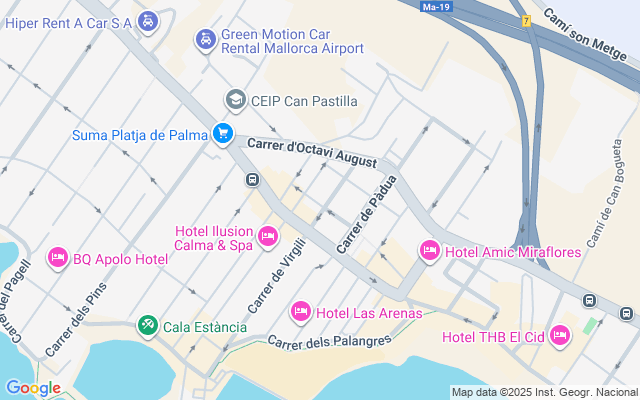
Task: Tap Suma Platja de Palma shop pin
Action: tap(223, 134)
